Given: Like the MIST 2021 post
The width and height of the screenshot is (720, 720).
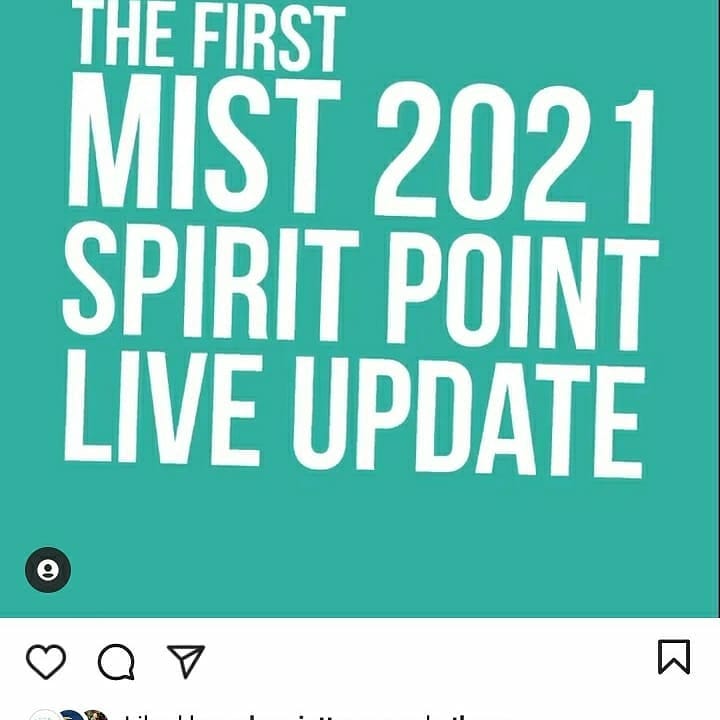Looking at the screenshot, I should coord(45,661).
